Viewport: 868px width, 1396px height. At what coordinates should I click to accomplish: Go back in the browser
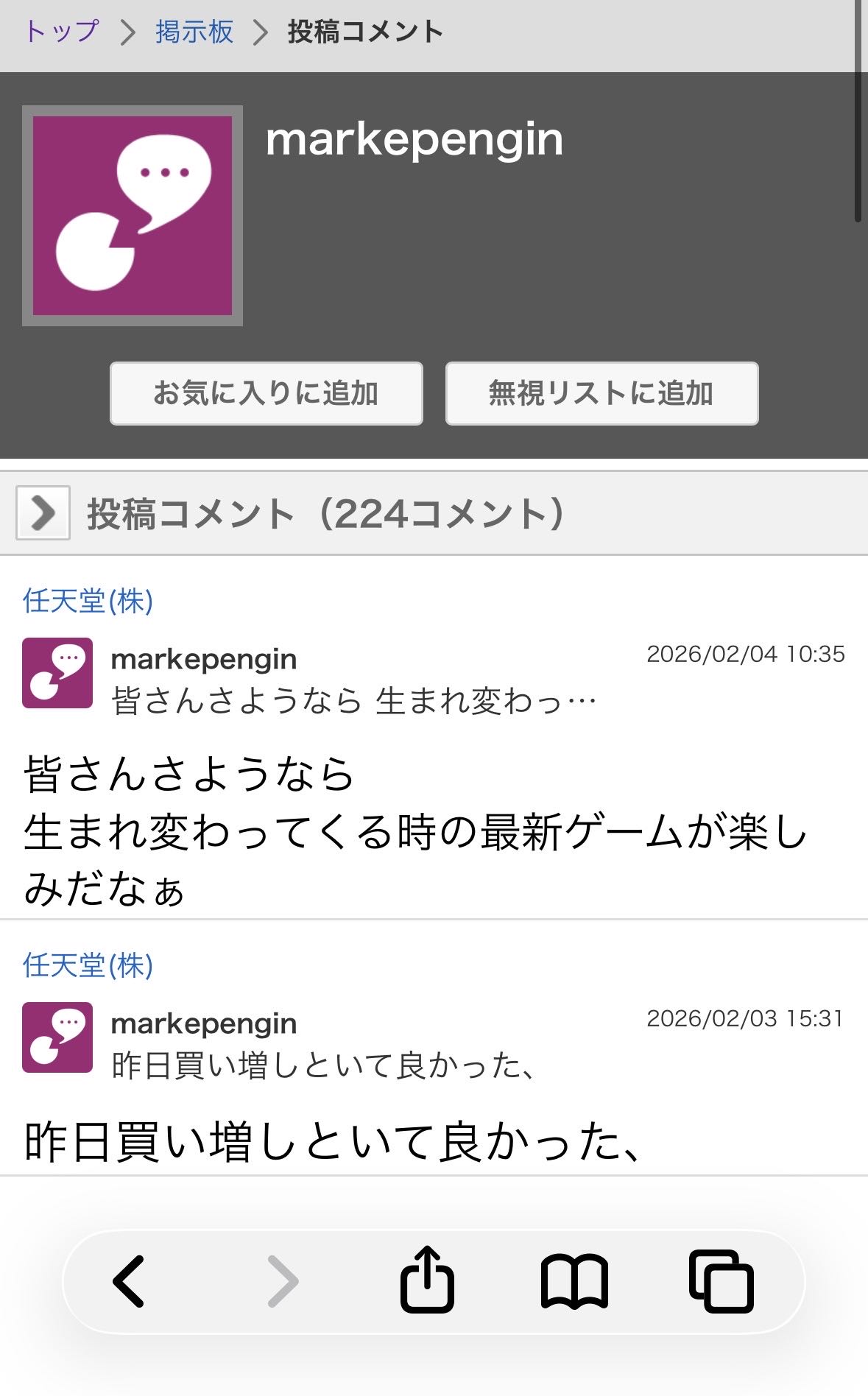(x=129, y=1282)
